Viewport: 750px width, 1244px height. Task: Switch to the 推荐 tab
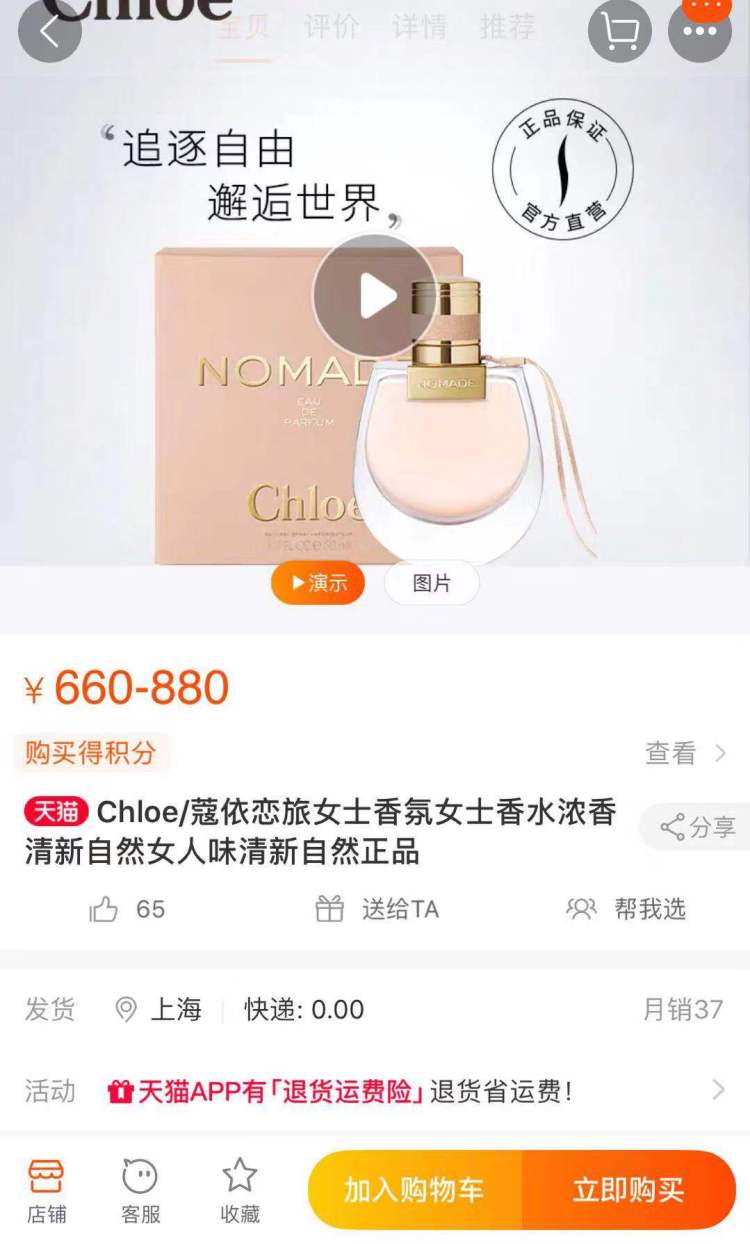tap(506, 27)
